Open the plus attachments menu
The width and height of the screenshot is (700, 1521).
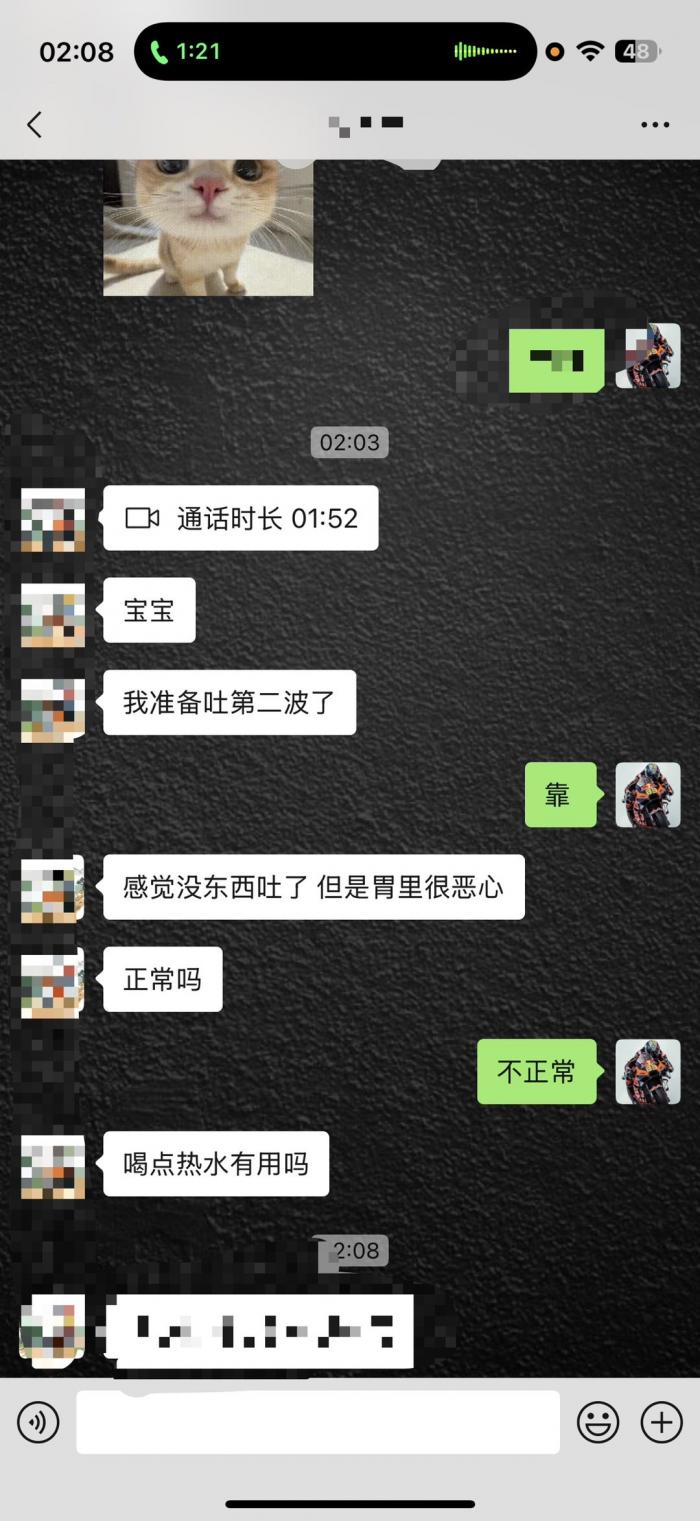pyautogui.click(x=661, y=1421)
